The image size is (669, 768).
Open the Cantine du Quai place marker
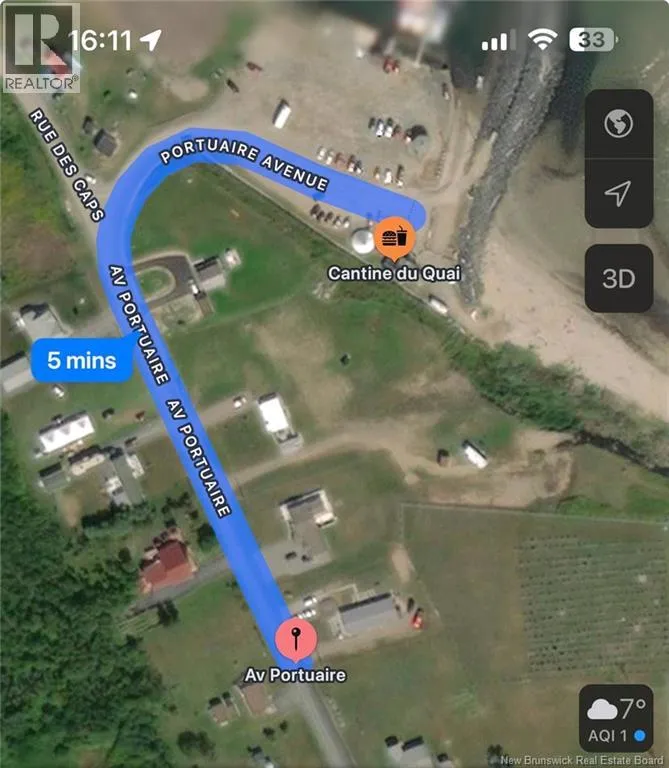coord(394,239)
